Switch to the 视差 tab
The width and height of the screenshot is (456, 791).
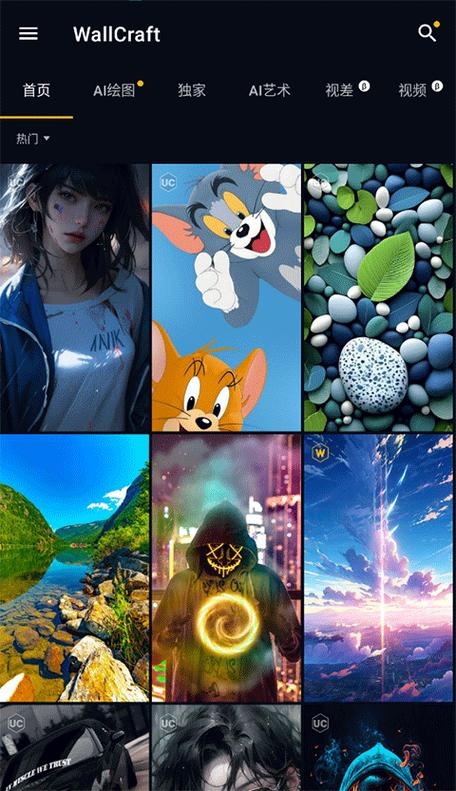(340, 90)
